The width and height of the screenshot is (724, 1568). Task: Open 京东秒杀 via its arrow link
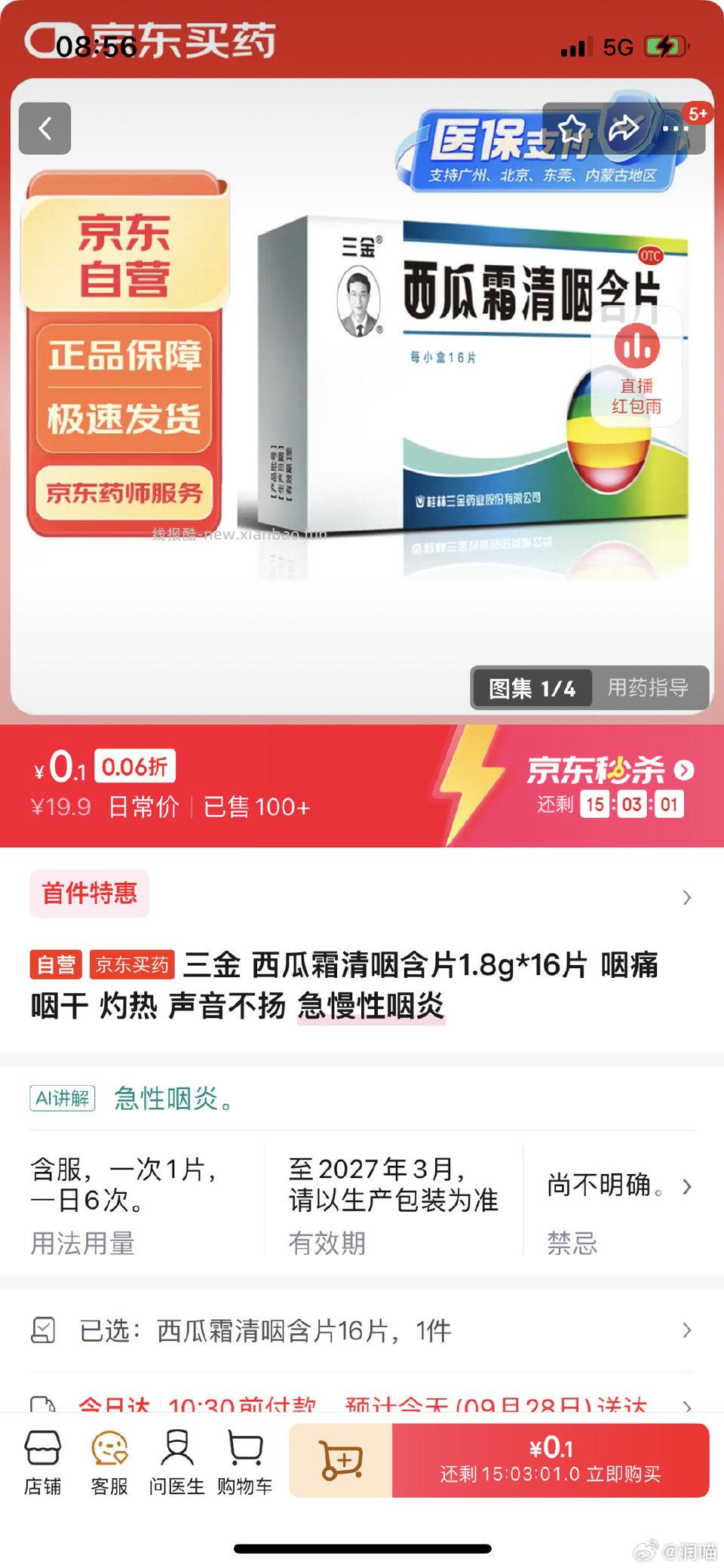684,772
